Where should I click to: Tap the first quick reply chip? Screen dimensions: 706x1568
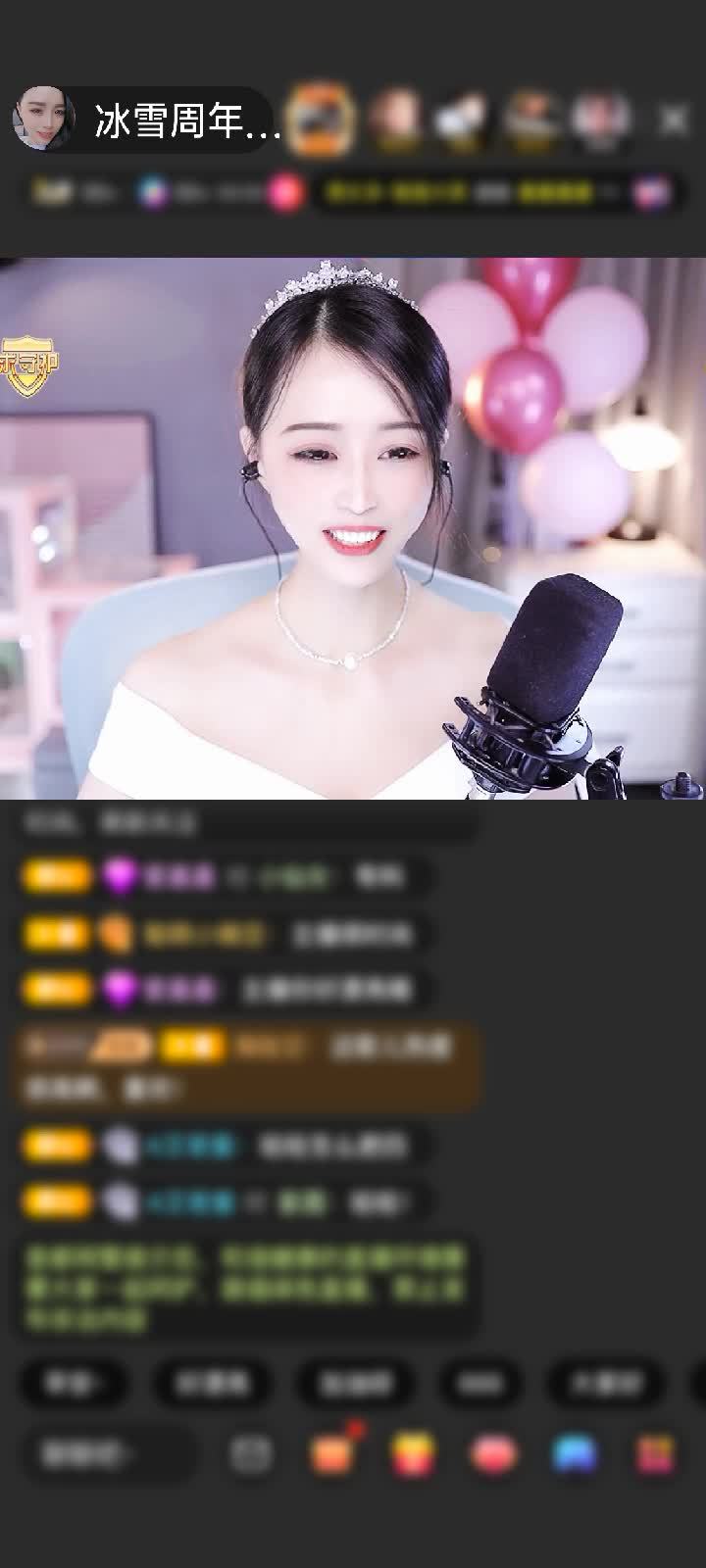73,1384
